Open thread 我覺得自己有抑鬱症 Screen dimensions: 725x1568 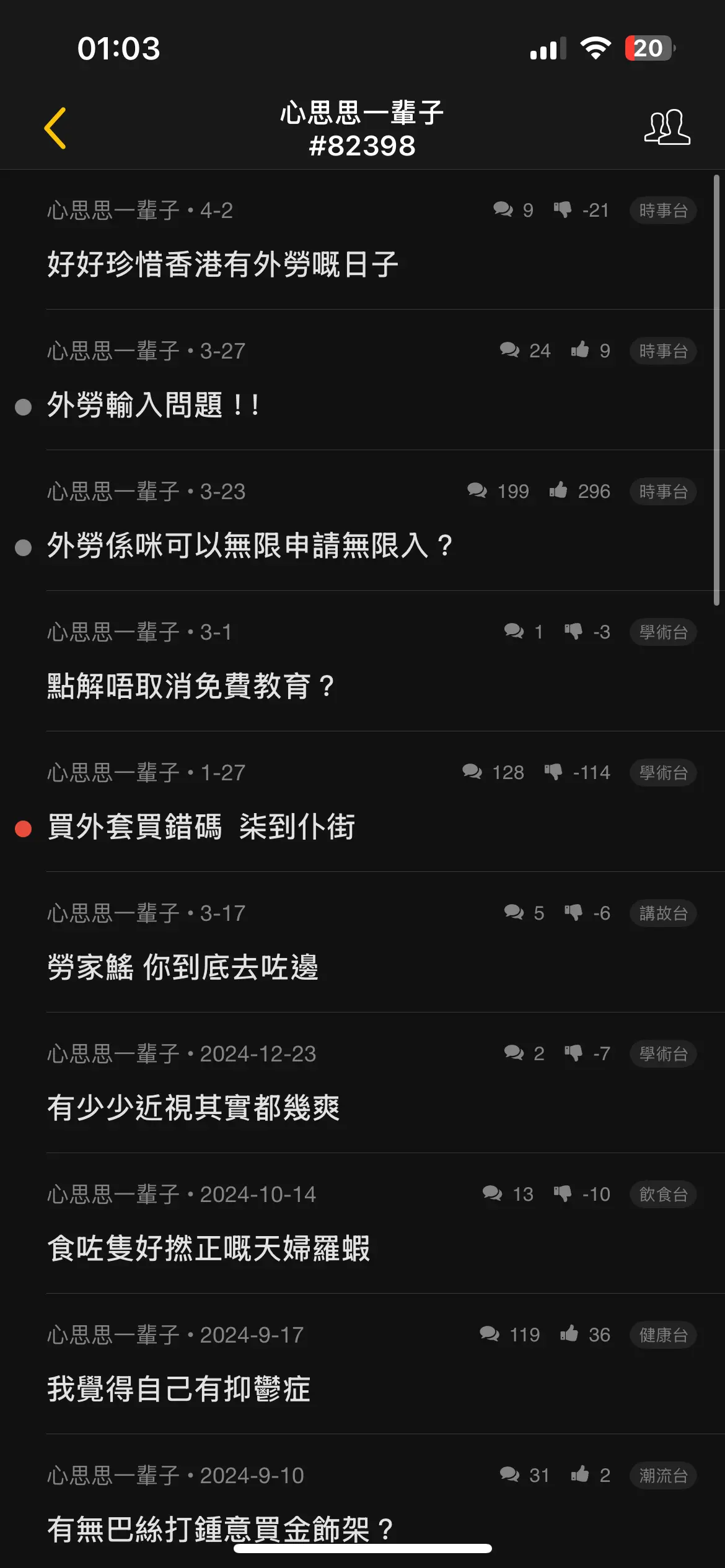point(179,1389)
